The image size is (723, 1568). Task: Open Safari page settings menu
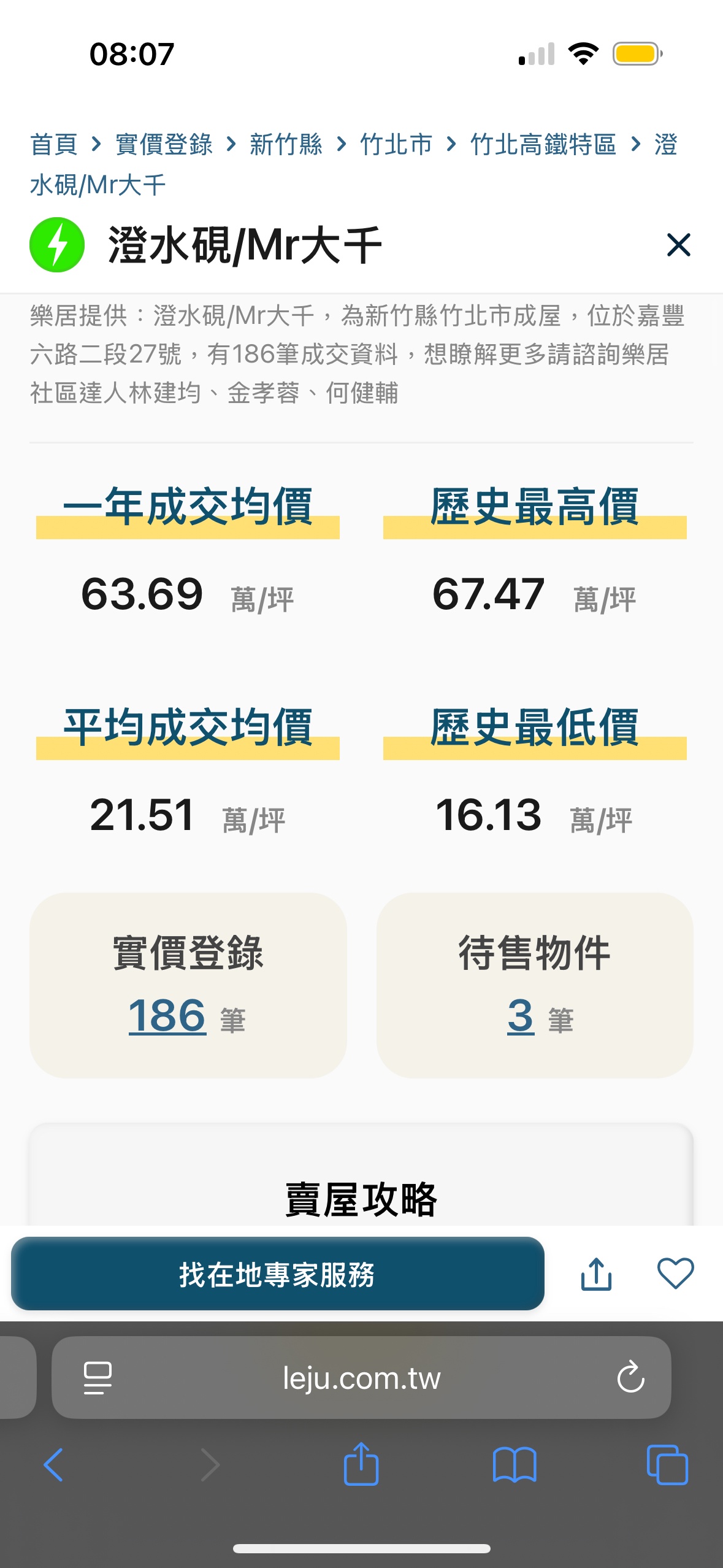98,1378
